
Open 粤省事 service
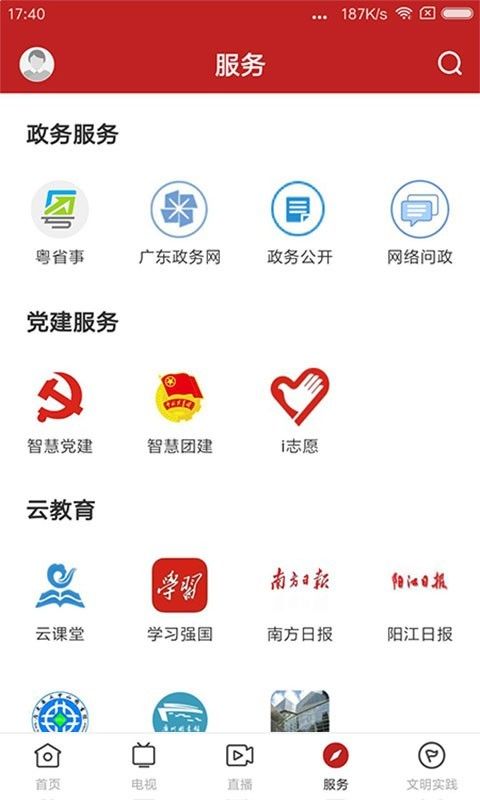point(60,223)
